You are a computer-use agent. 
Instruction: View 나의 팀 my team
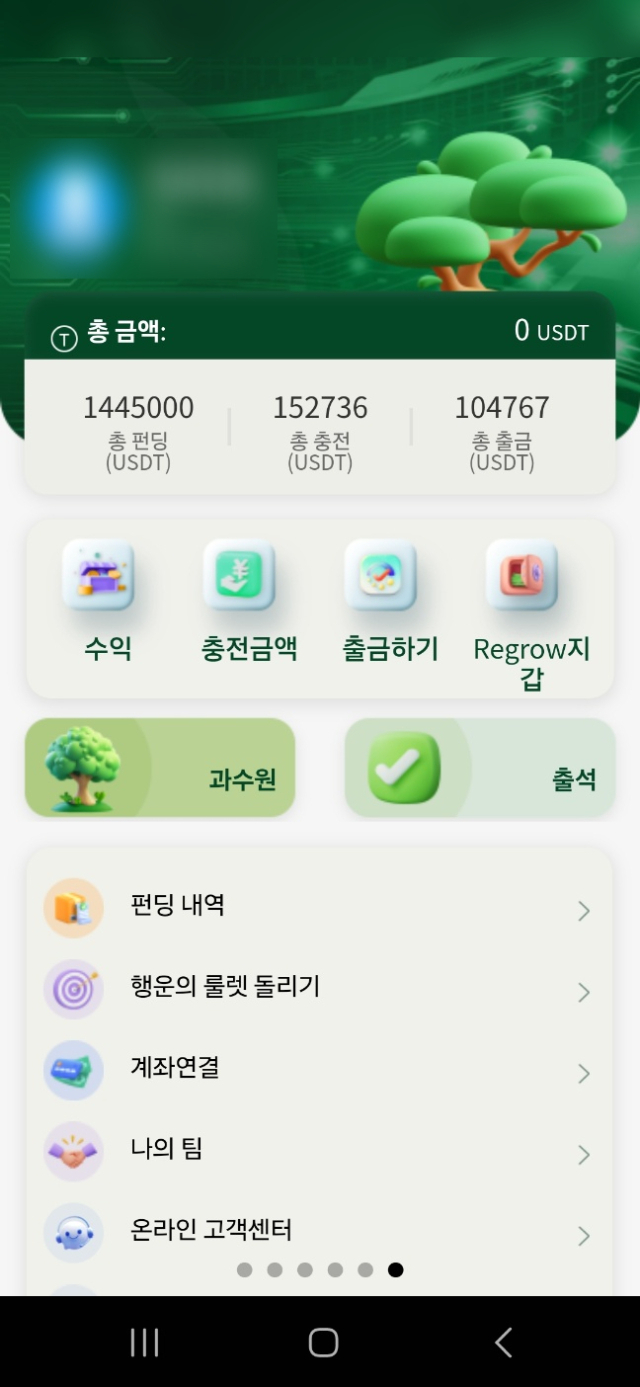click(x=318, y=1150)
